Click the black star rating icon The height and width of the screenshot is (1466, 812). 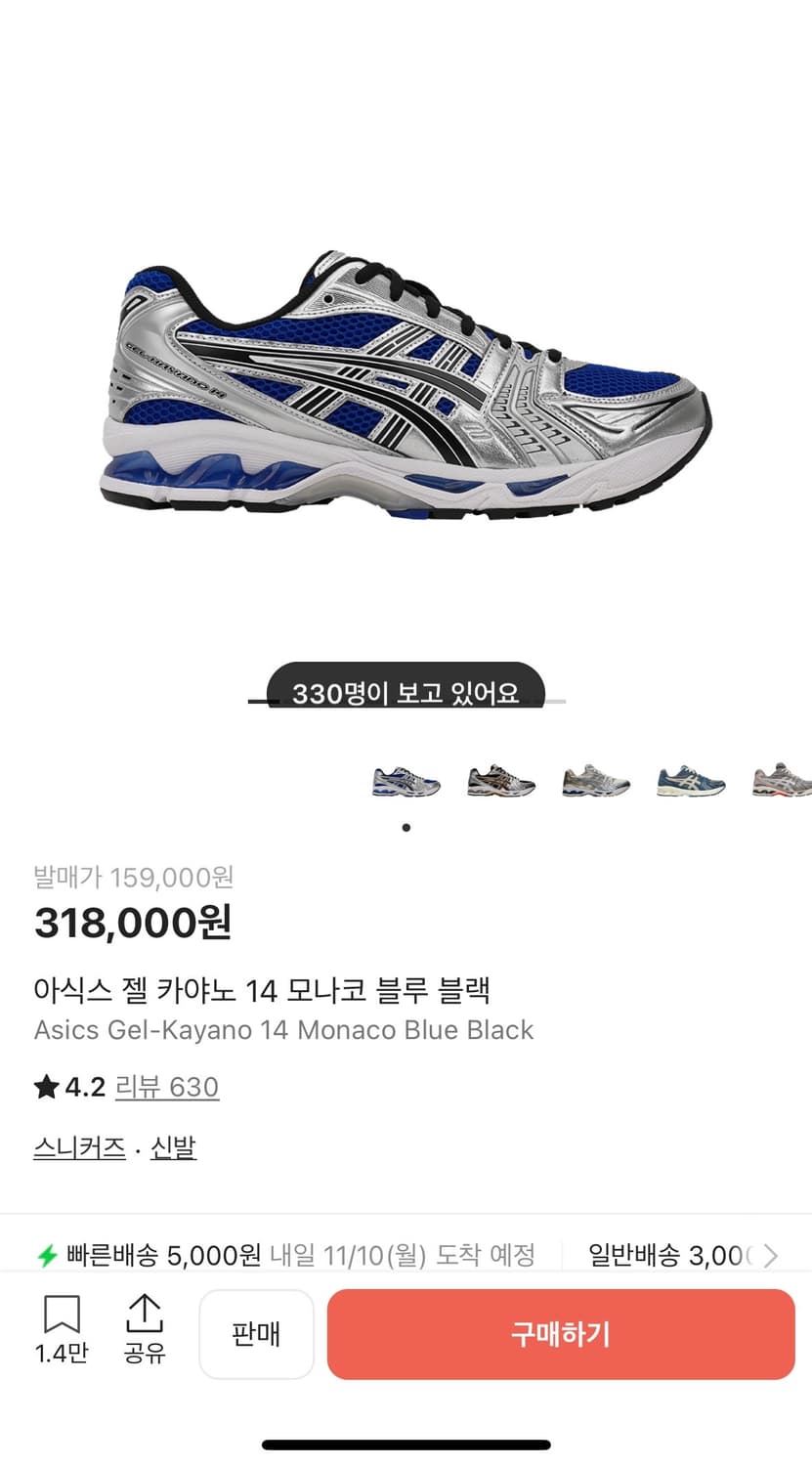(x=46, y=1087)
